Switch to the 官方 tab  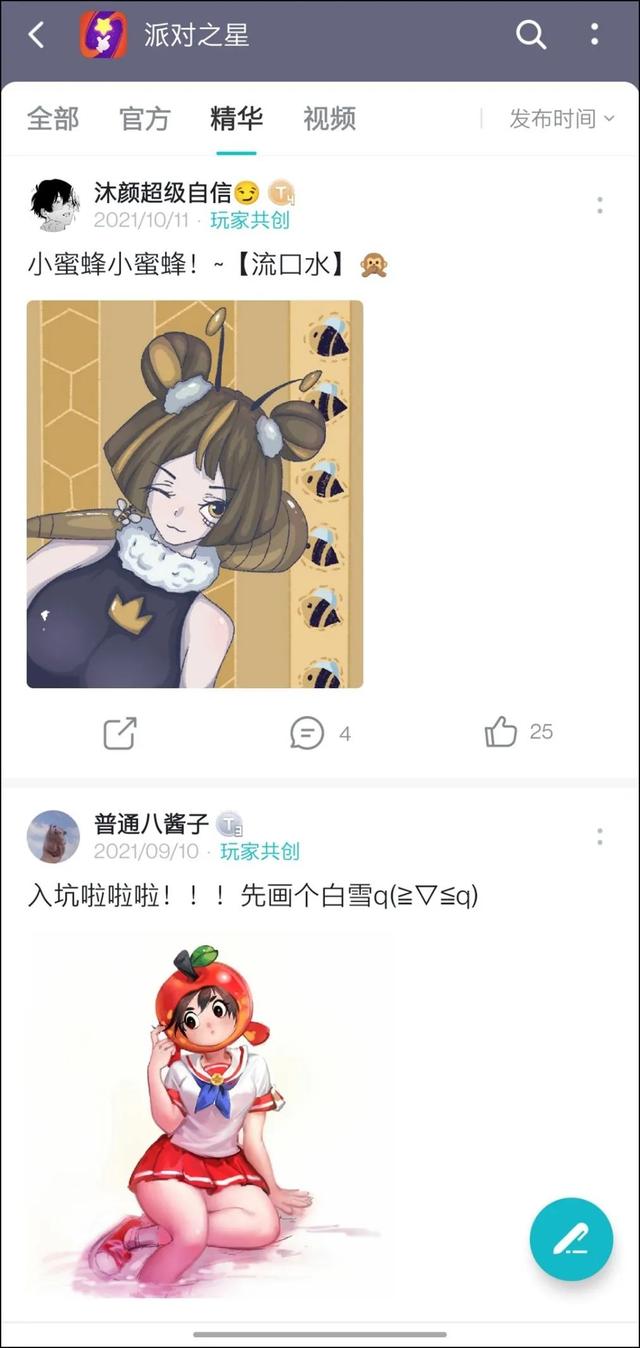[145, 119]
